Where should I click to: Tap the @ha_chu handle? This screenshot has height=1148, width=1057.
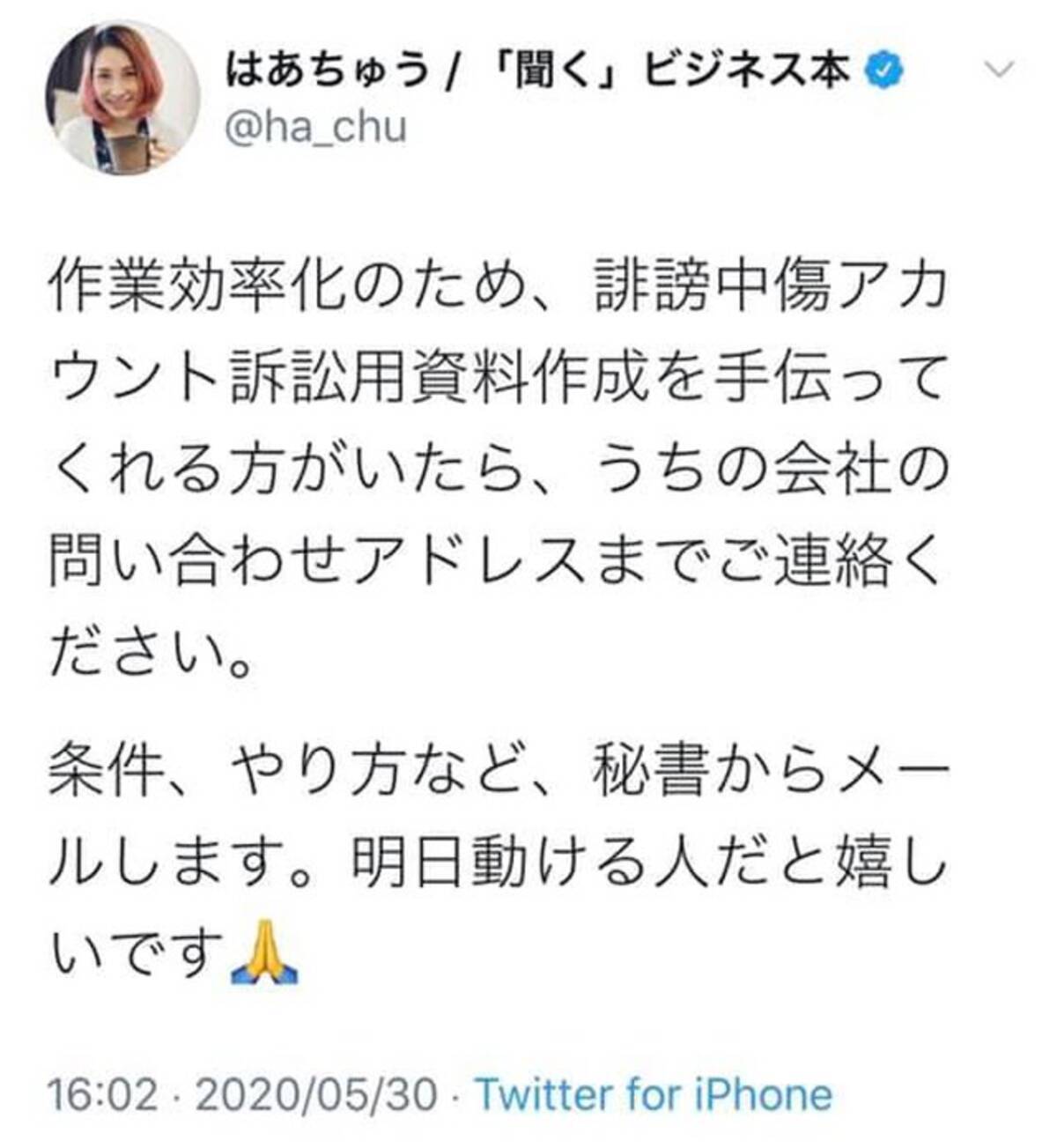click(316, 129)
